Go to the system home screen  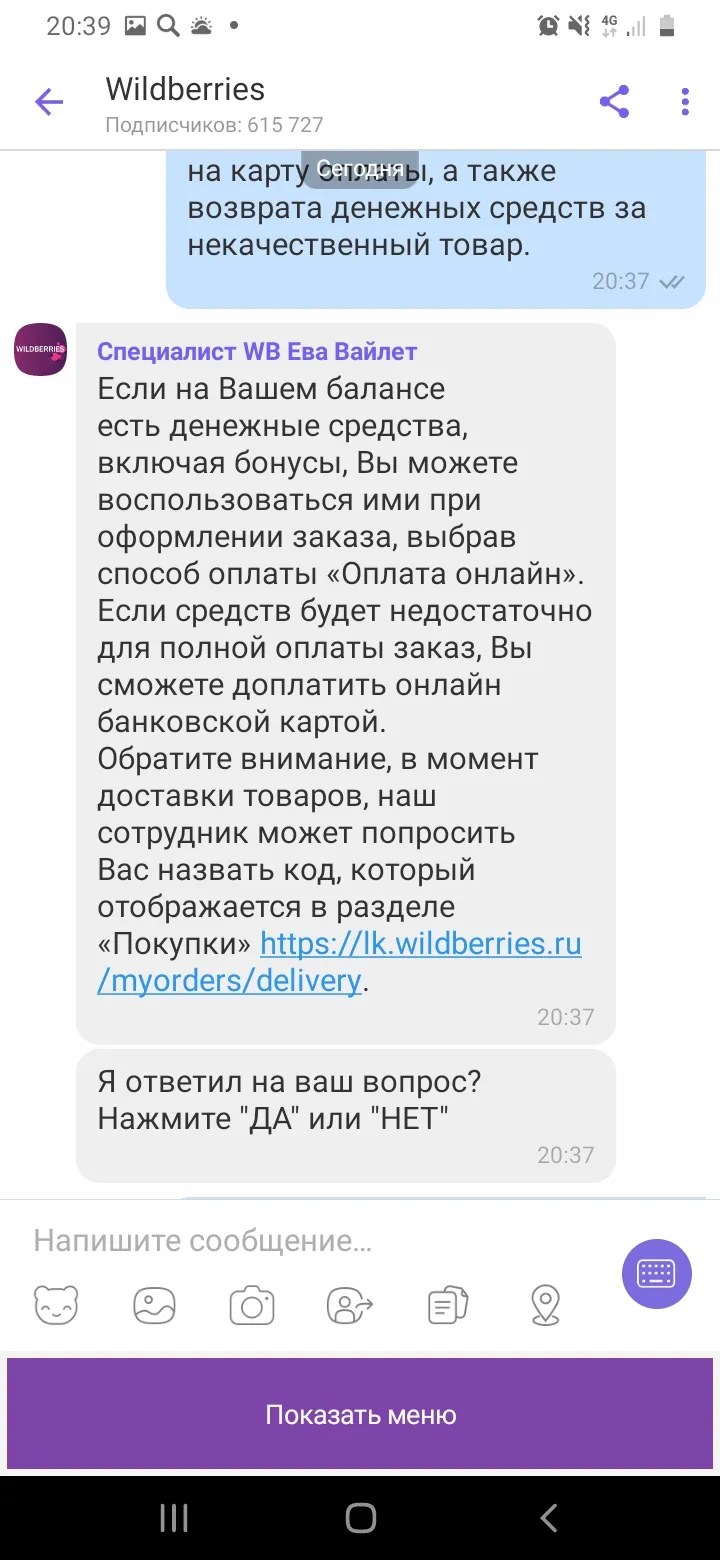pyautogui.click(x=360, y=1518)
